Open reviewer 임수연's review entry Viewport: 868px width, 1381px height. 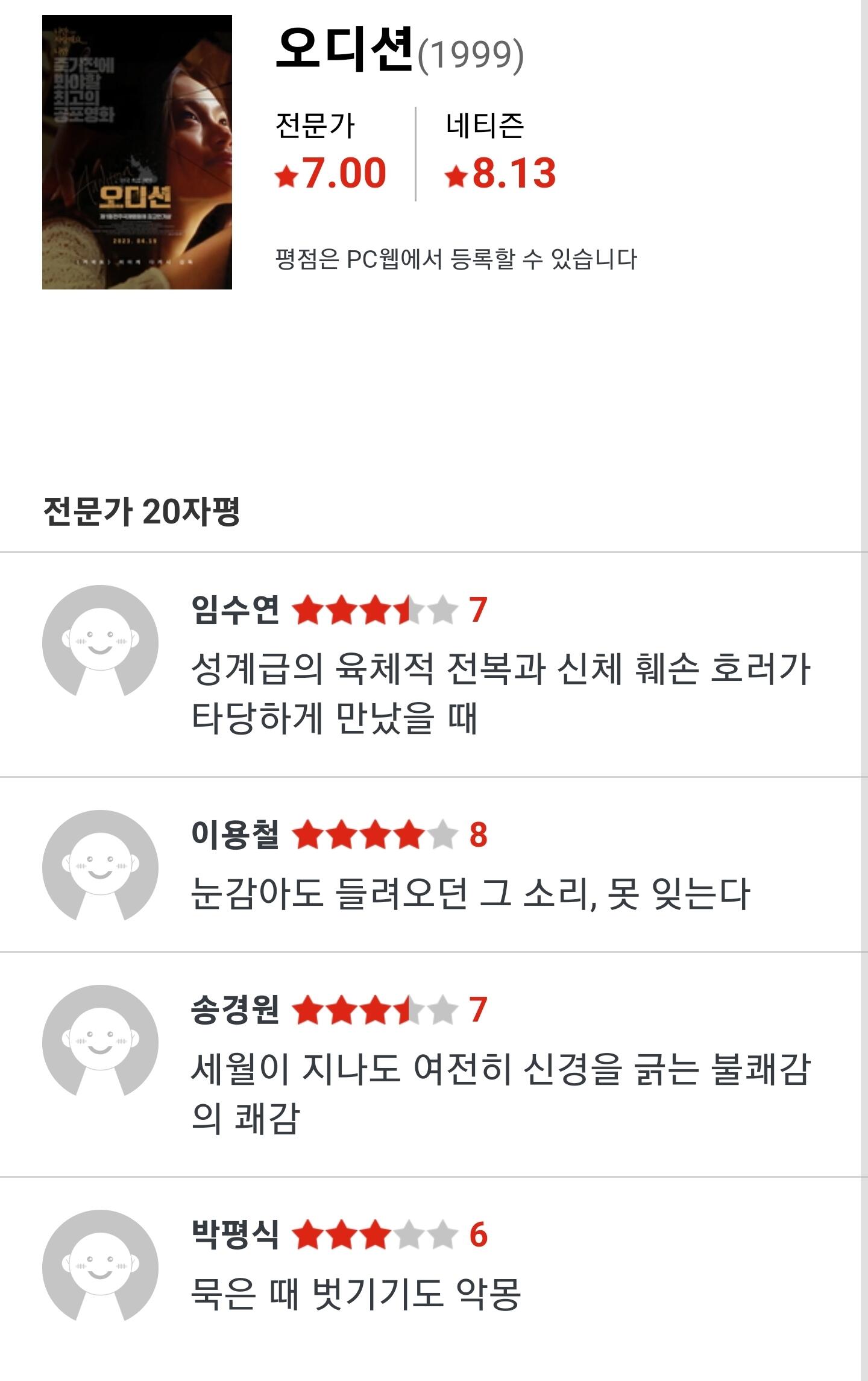[x=434, y=665]
